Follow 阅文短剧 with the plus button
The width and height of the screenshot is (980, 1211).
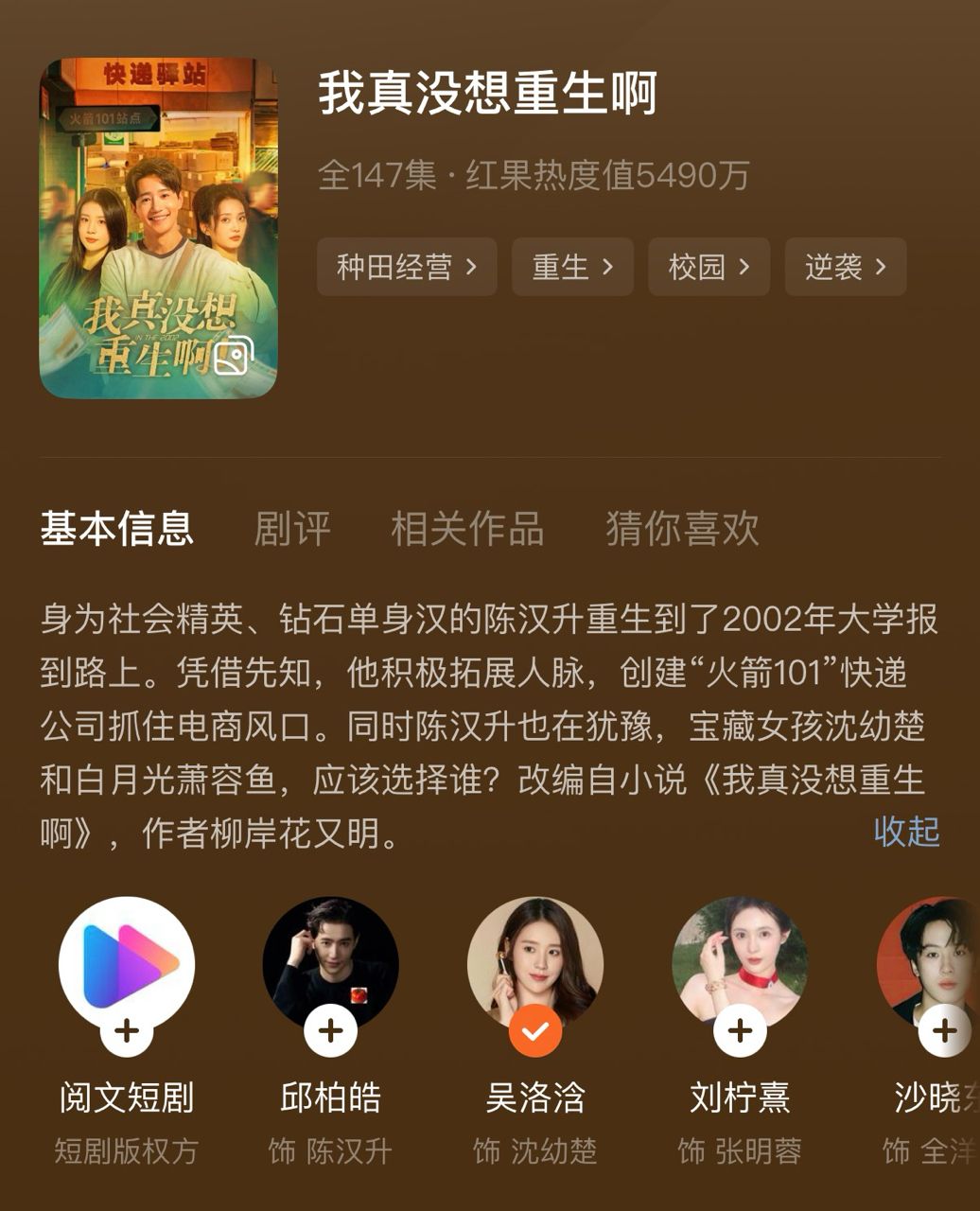pos(127,1030)
